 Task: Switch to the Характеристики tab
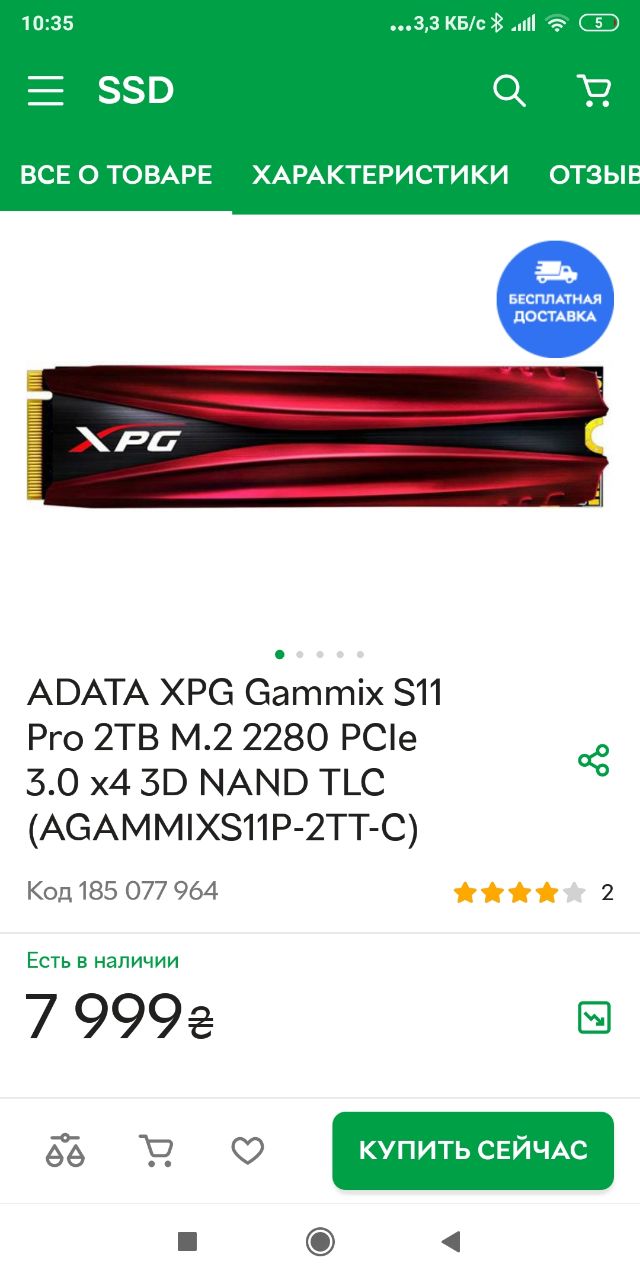(380, 175)
